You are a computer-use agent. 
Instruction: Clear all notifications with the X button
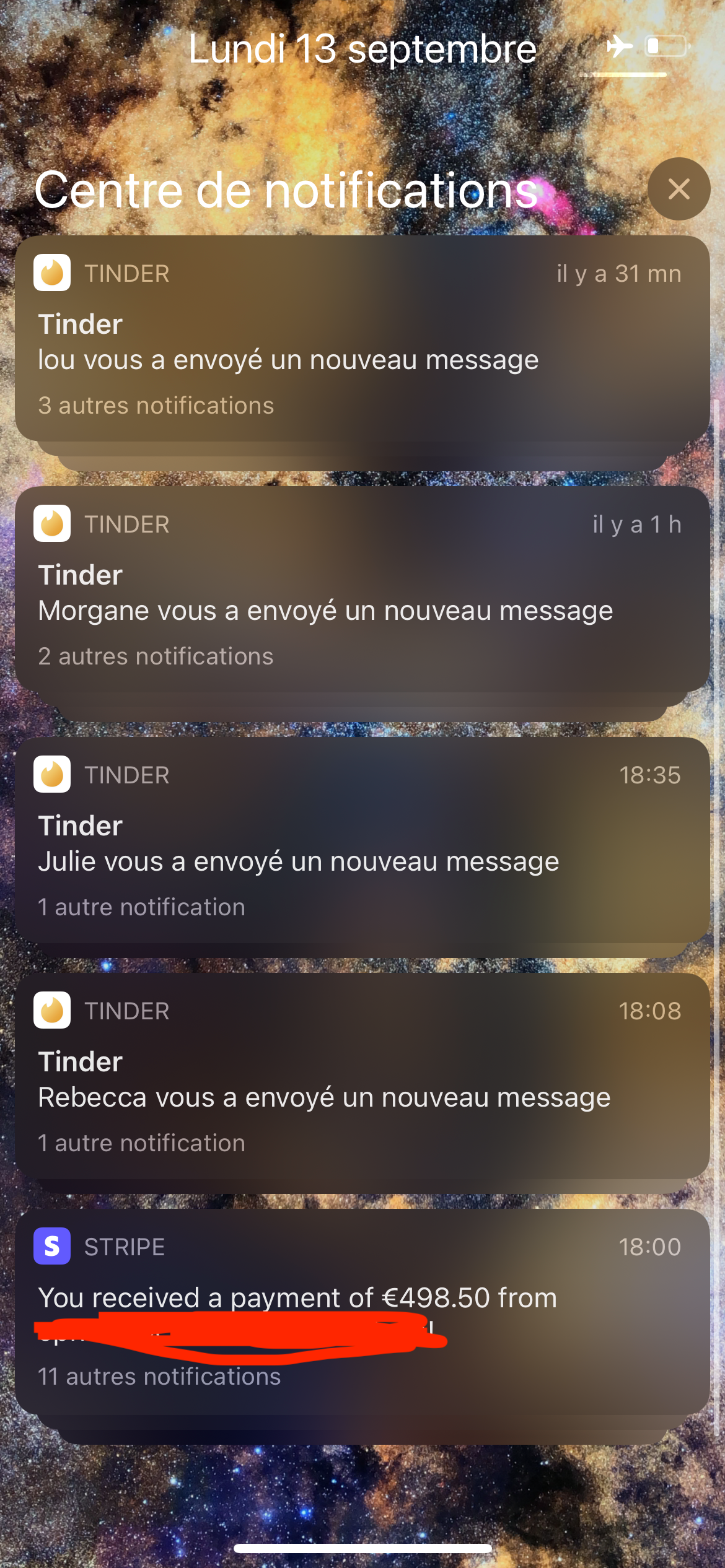coord(679,189)
